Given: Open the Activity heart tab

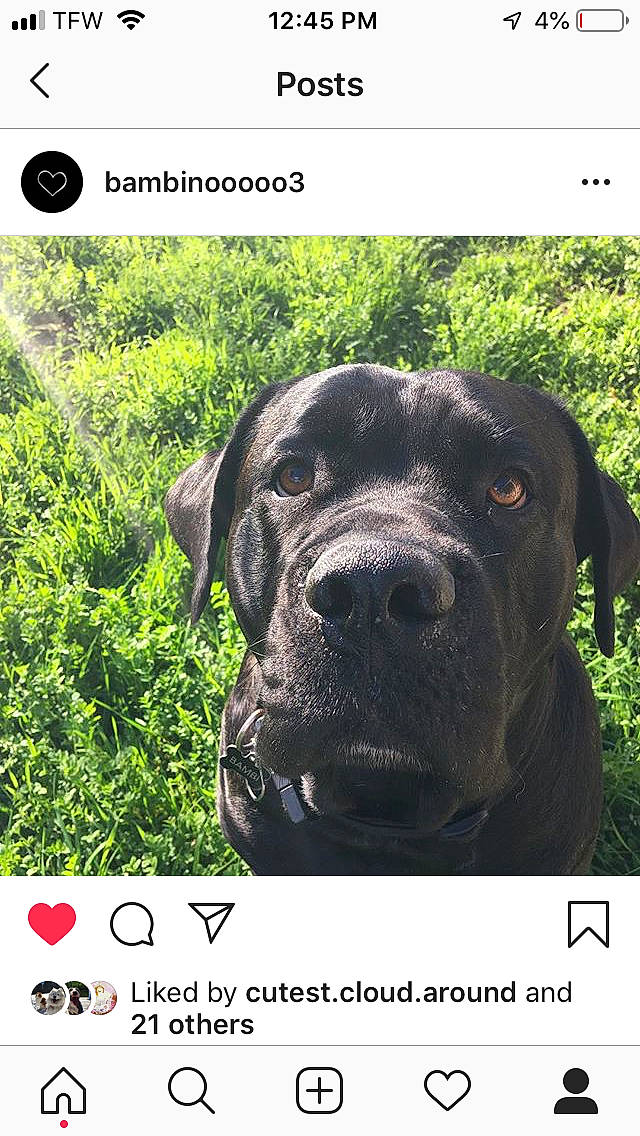Looking at the screenshot, I should point(447,1090).
